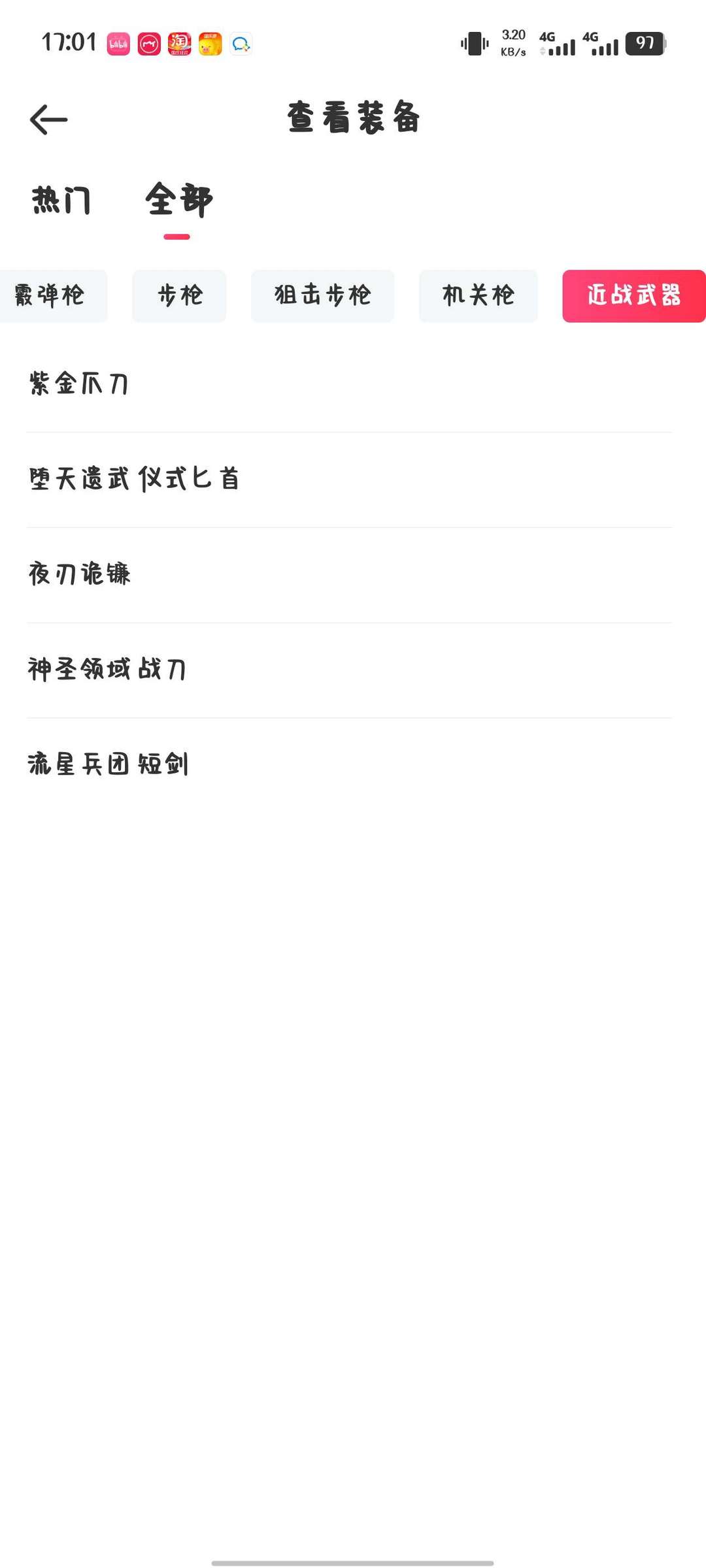
Task: Select the 近战武器 chip
Action: coord(633,296)
